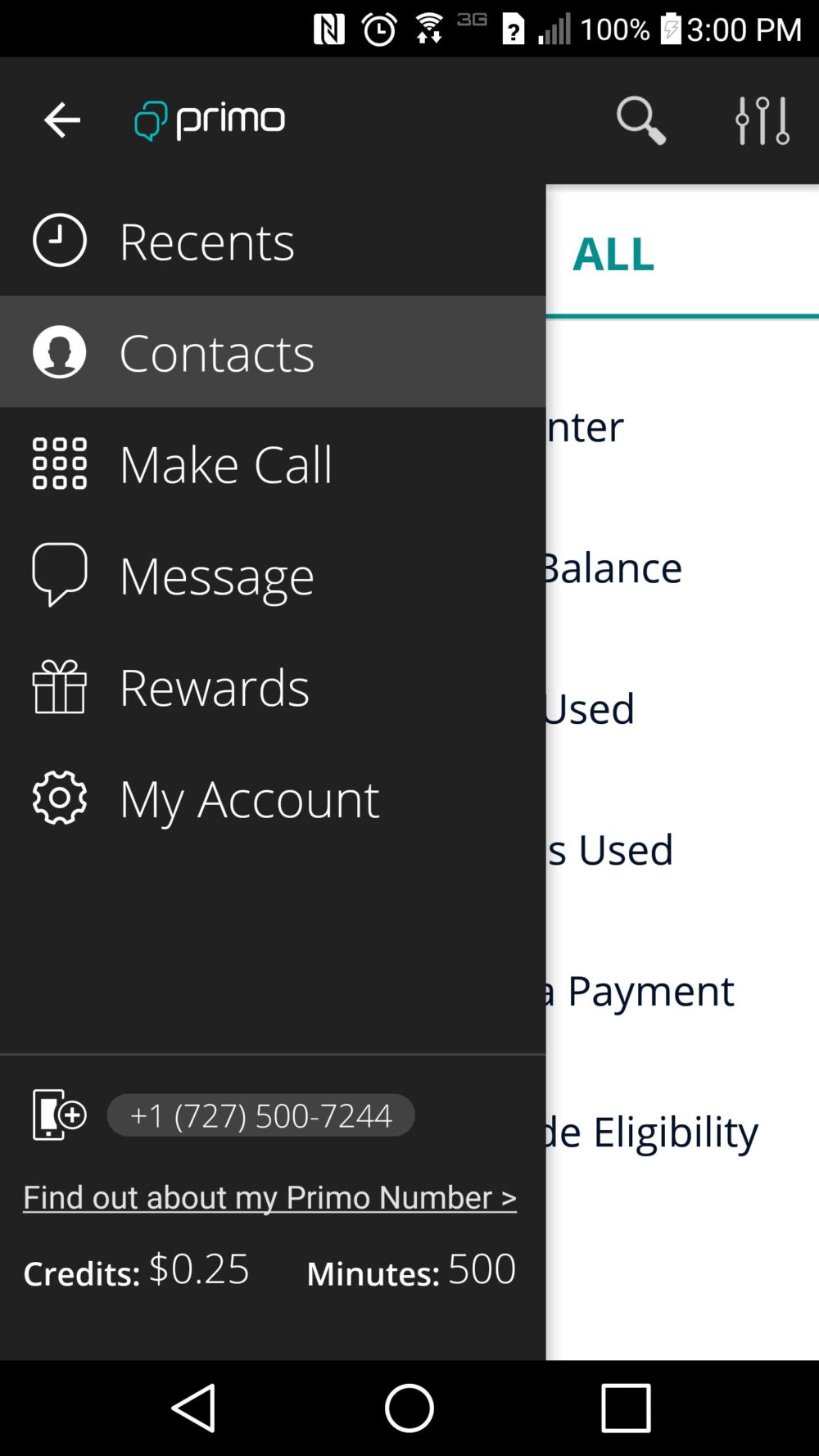The image size is (819, 1456).
Task: Switch to the ALL tab
Action: pyautogui.click(x=613, y=255)
